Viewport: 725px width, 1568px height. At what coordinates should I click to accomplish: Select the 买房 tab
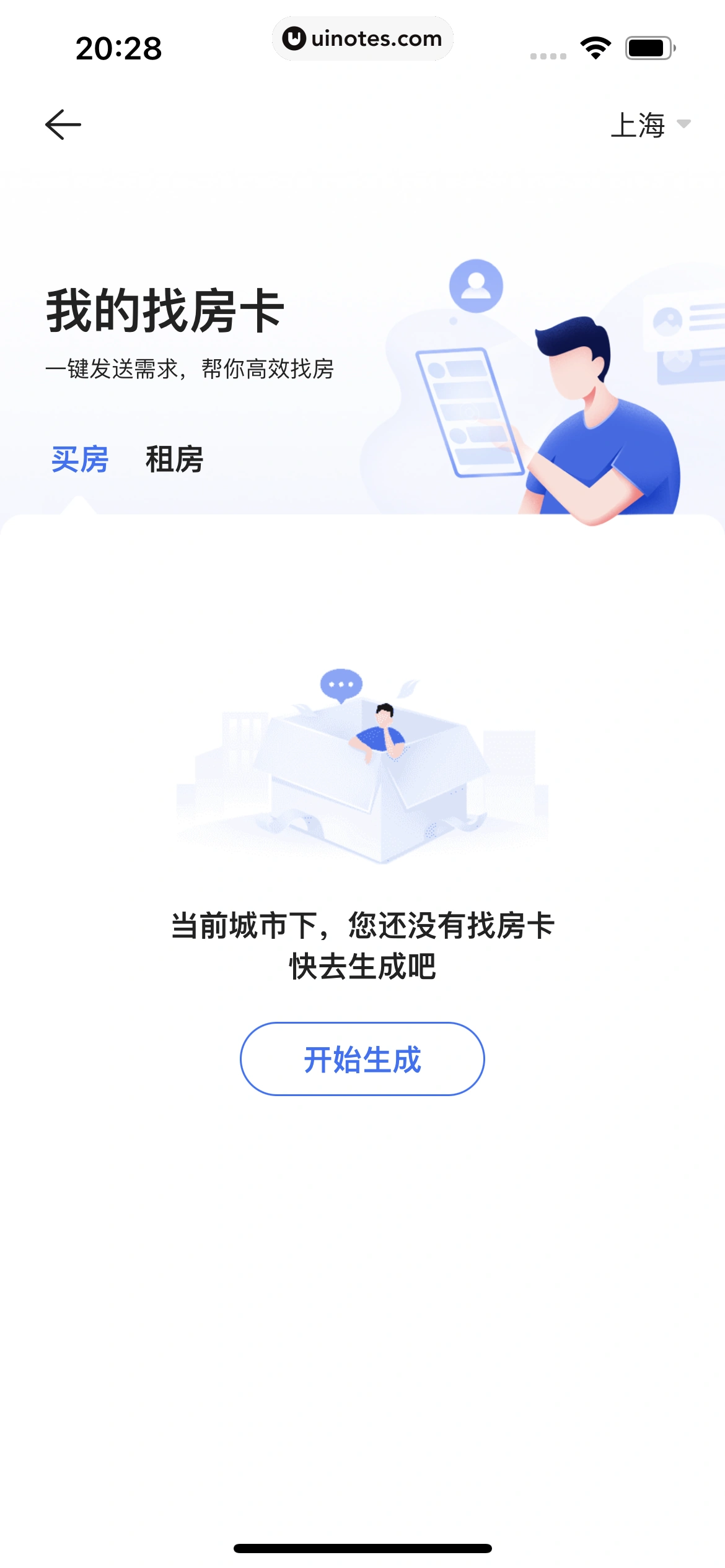point(80,460)
